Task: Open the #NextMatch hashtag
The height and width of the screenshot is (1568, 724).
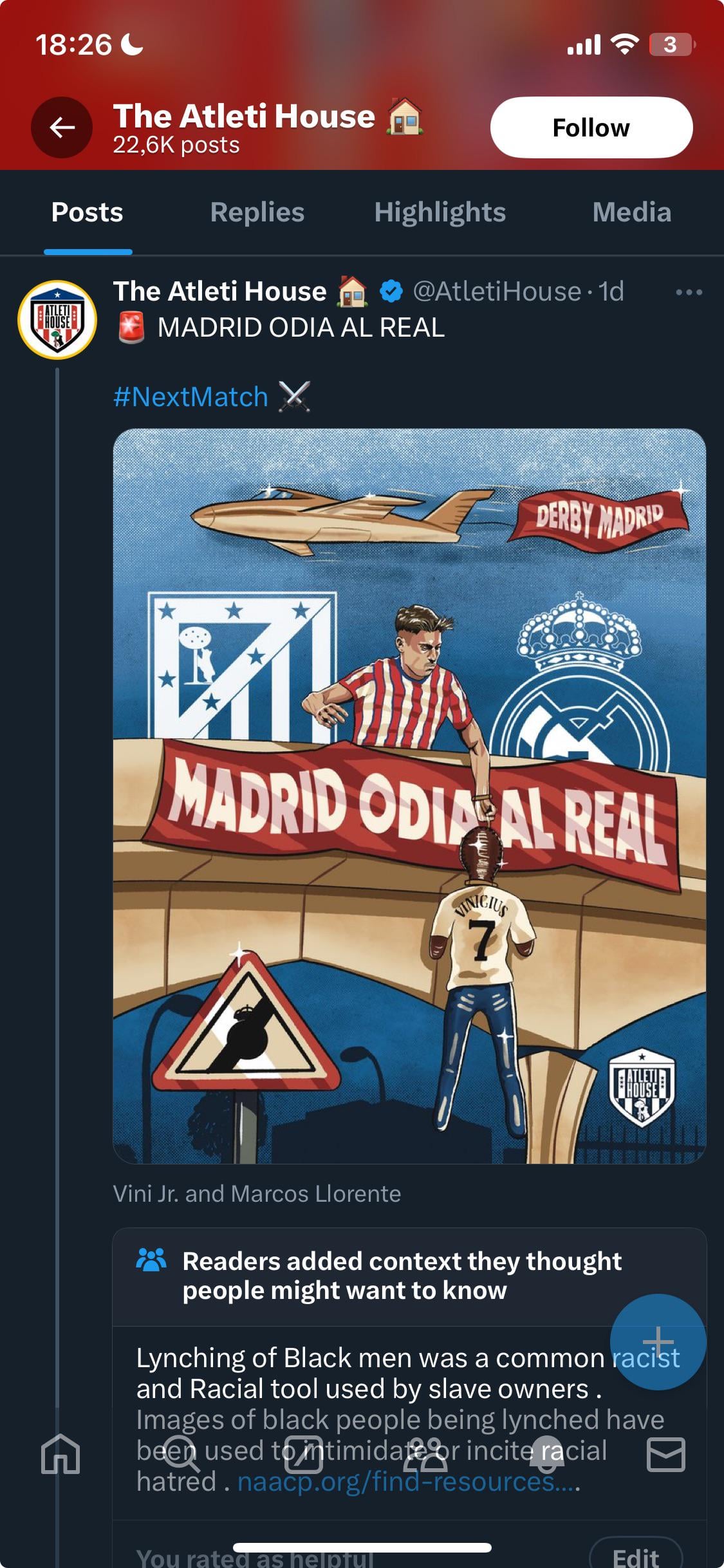Action: point(190,397)
